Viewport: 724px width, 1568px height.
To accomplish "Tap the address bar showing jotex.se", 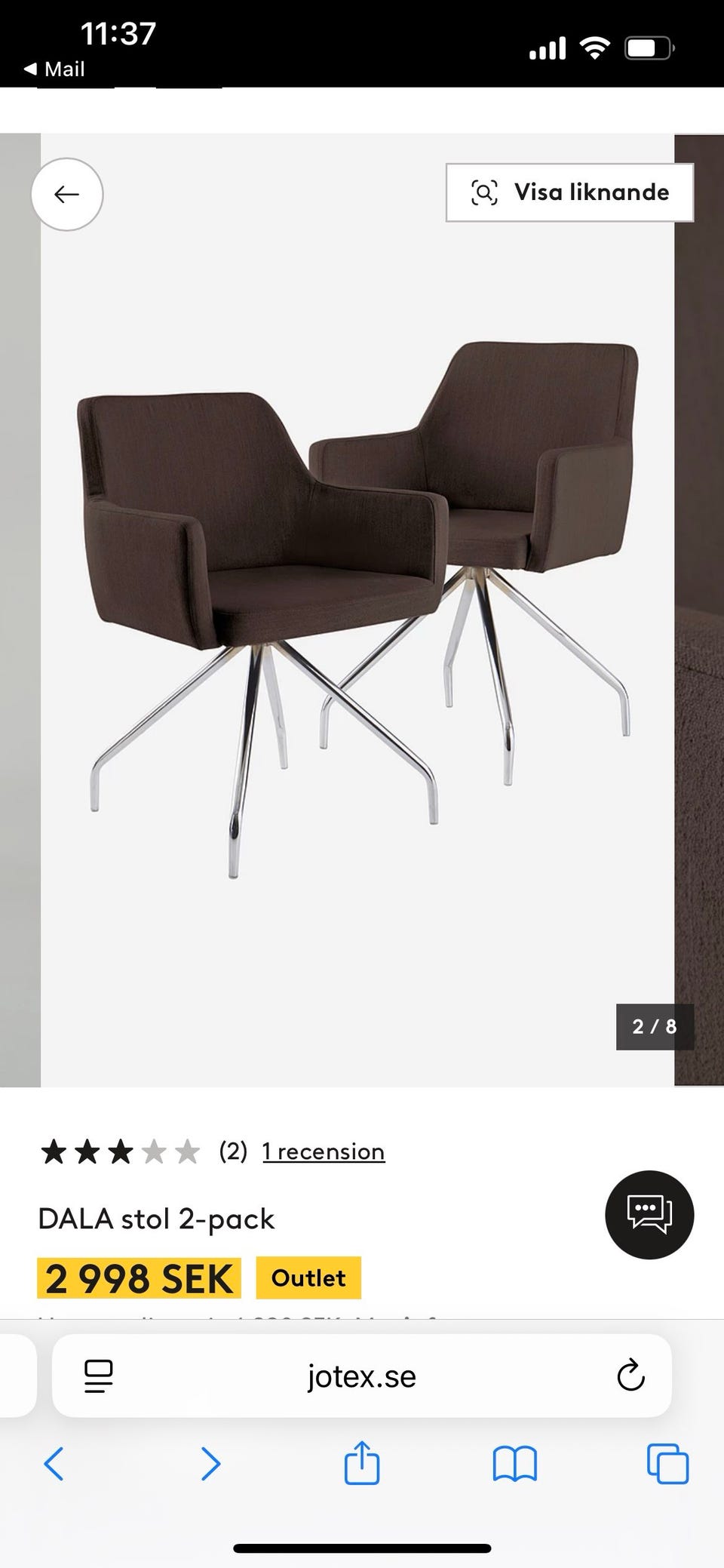I will (x=360, y=1376).
